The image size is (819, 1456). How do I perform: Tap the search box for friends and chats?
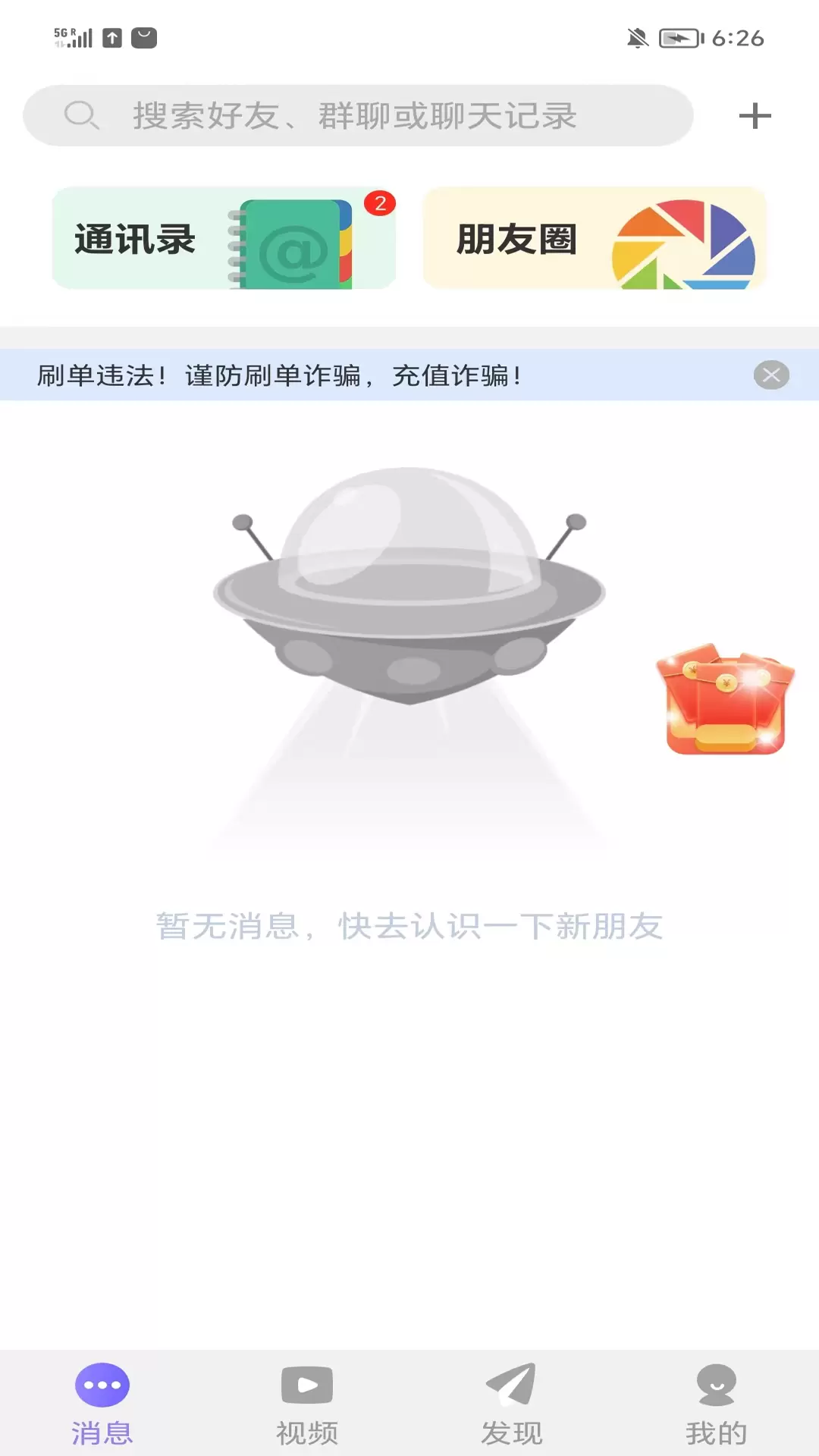point(358,115)
